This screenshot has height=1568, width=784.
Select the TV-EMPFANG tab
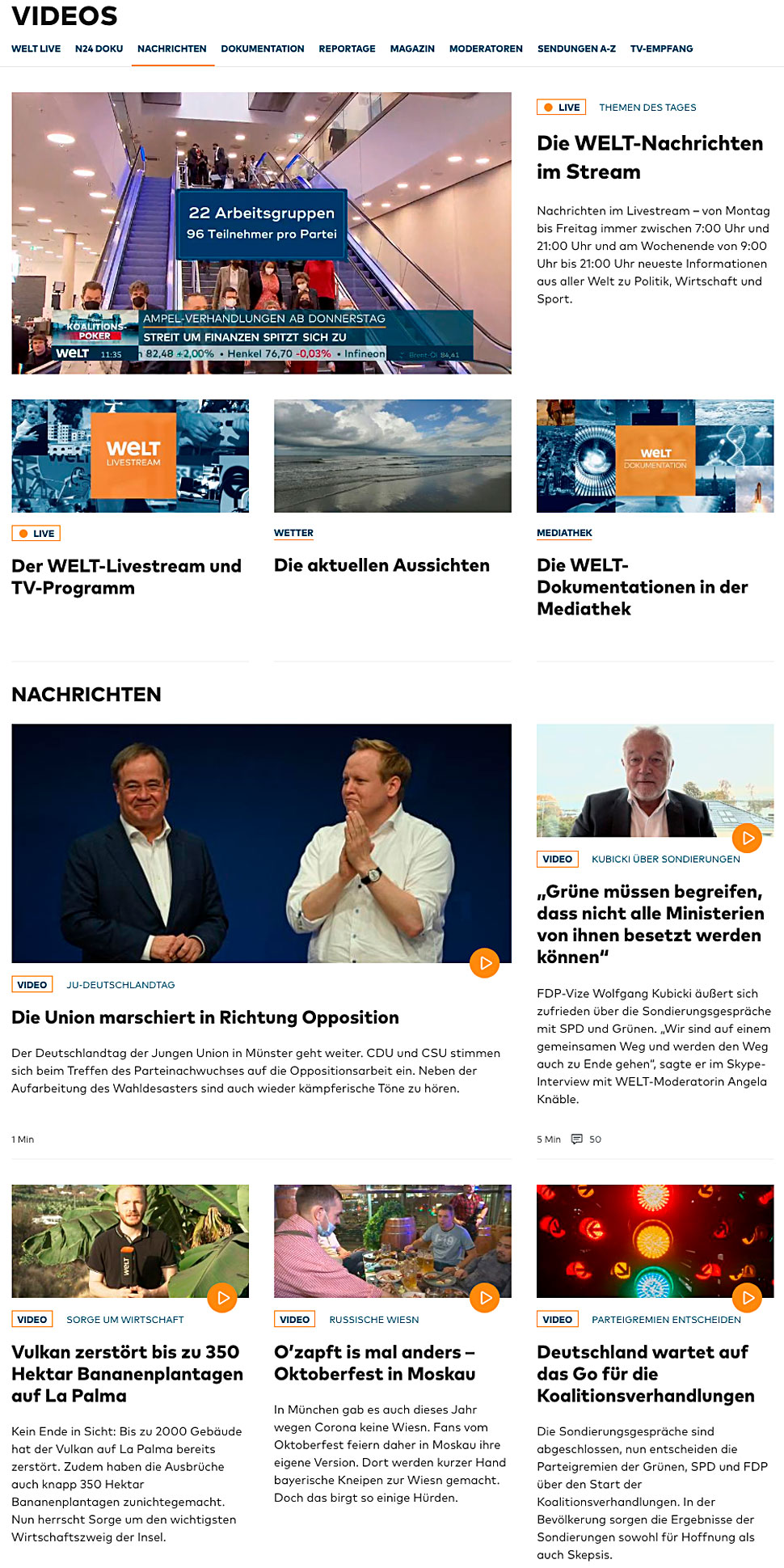pos(661,49)
